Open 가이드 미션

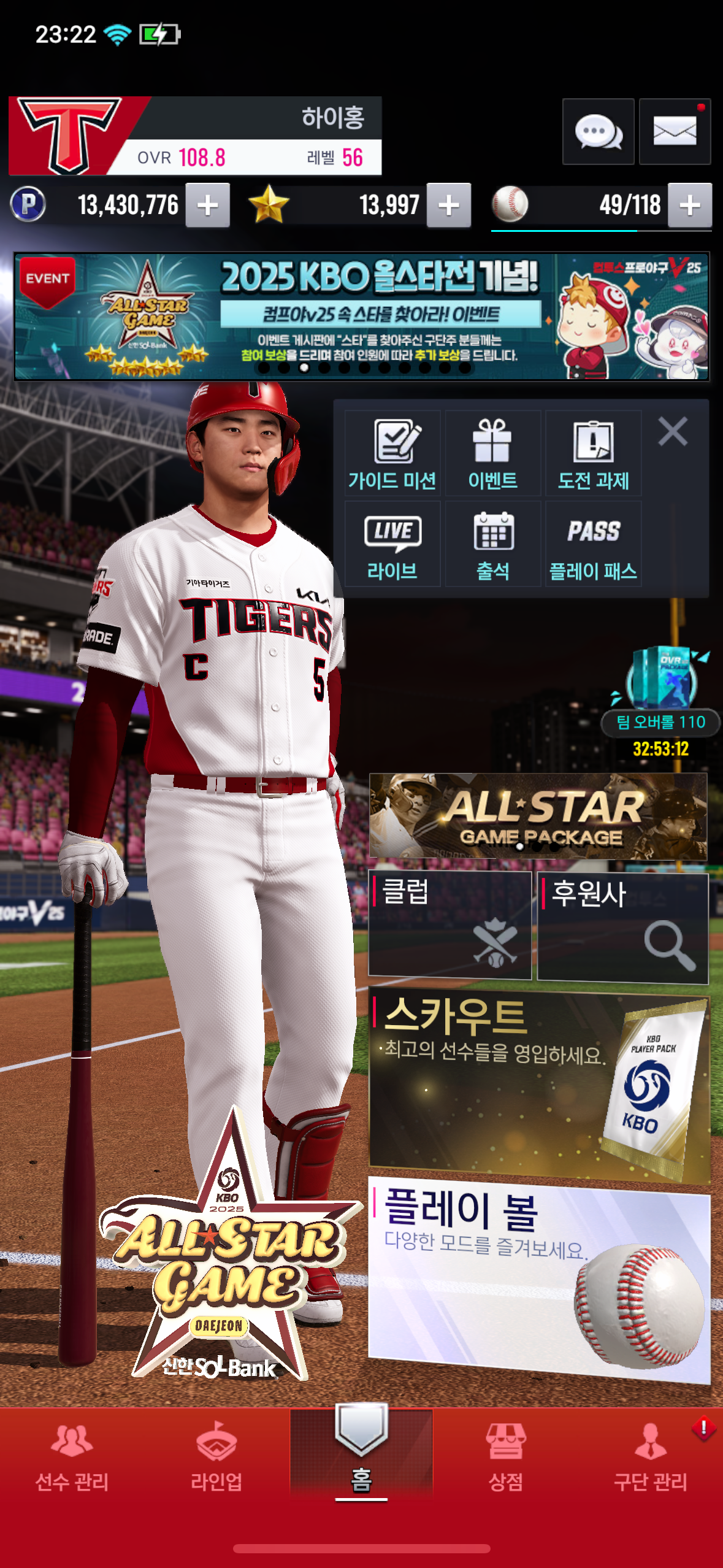click(392, 453)
